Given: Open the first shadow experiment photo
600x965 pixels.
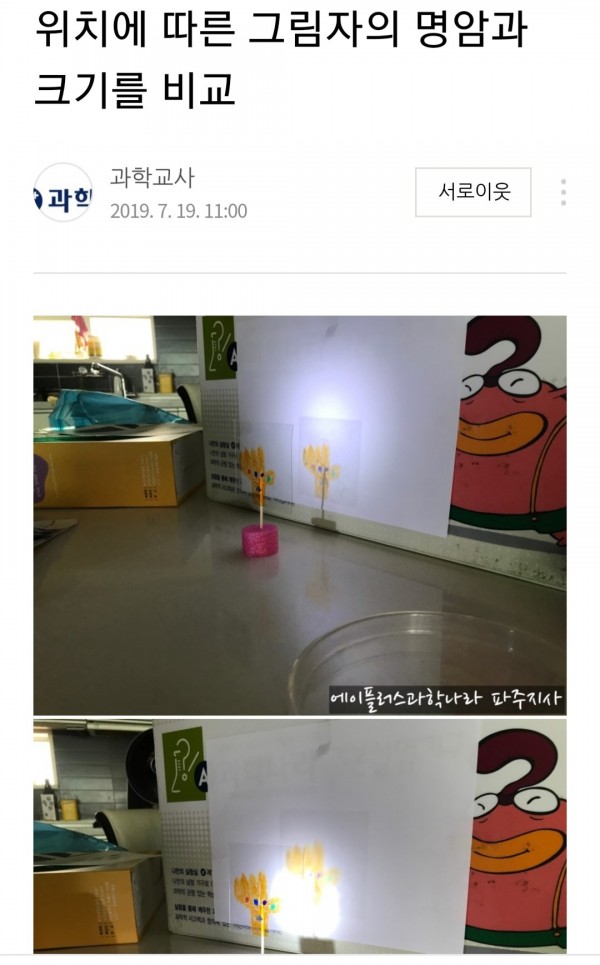Looking at the screenshot, I should [300, 515].
